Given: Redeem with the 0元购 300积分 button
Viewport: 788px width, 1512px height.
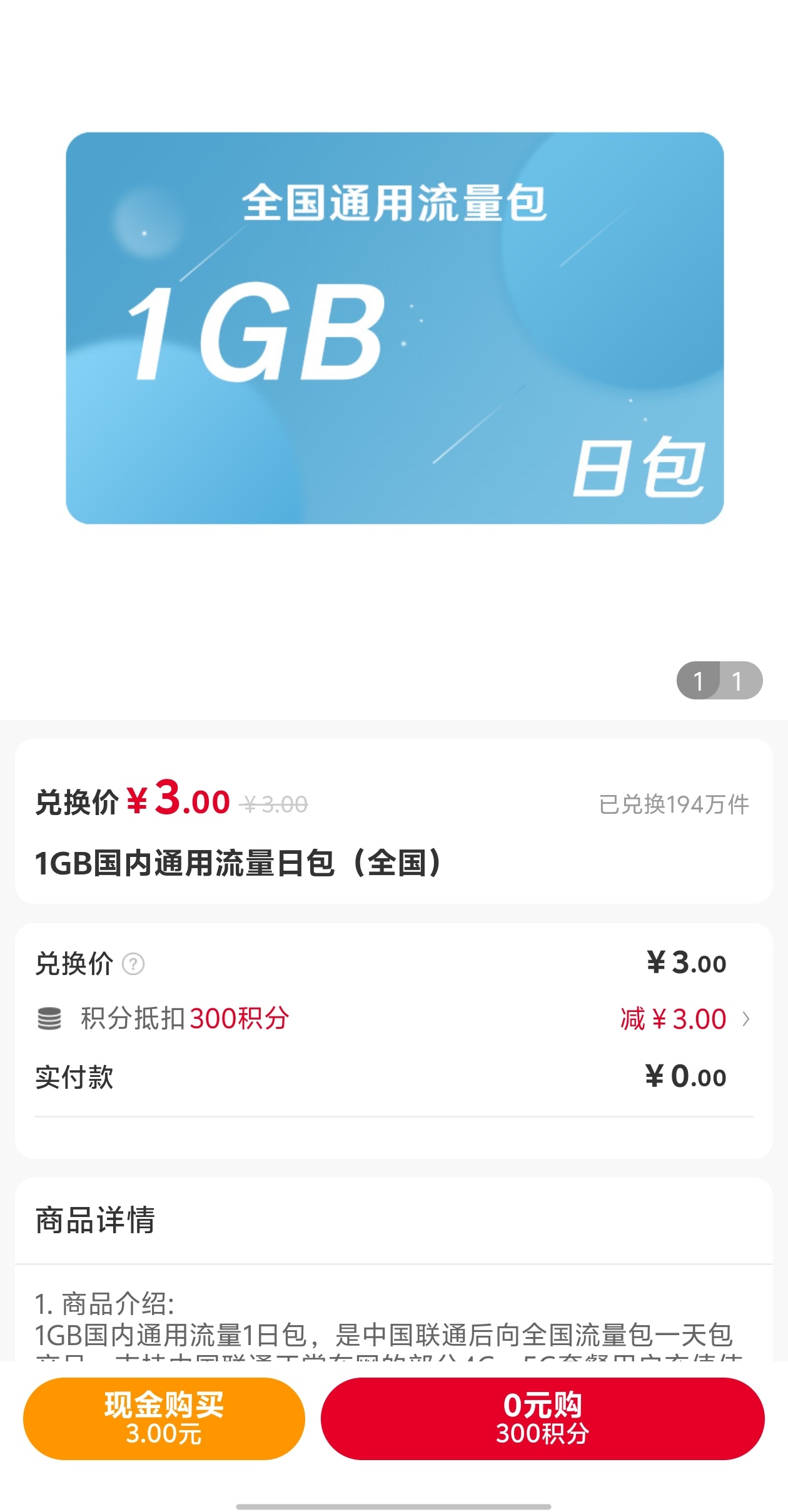Looking at the screenshot, I should 542,1419.
